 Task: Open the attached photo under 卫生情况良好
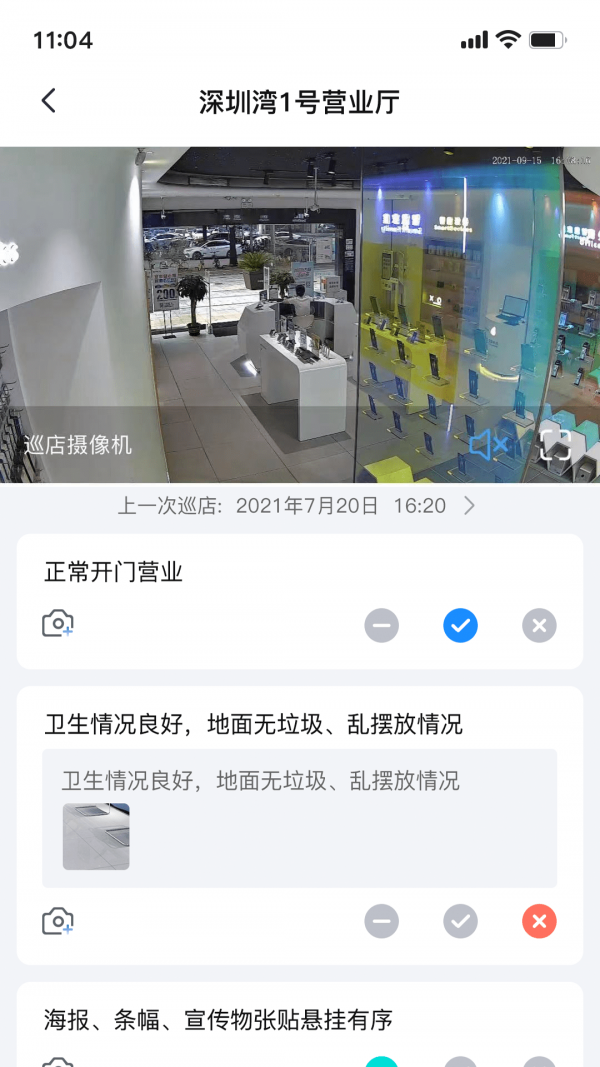96,836
